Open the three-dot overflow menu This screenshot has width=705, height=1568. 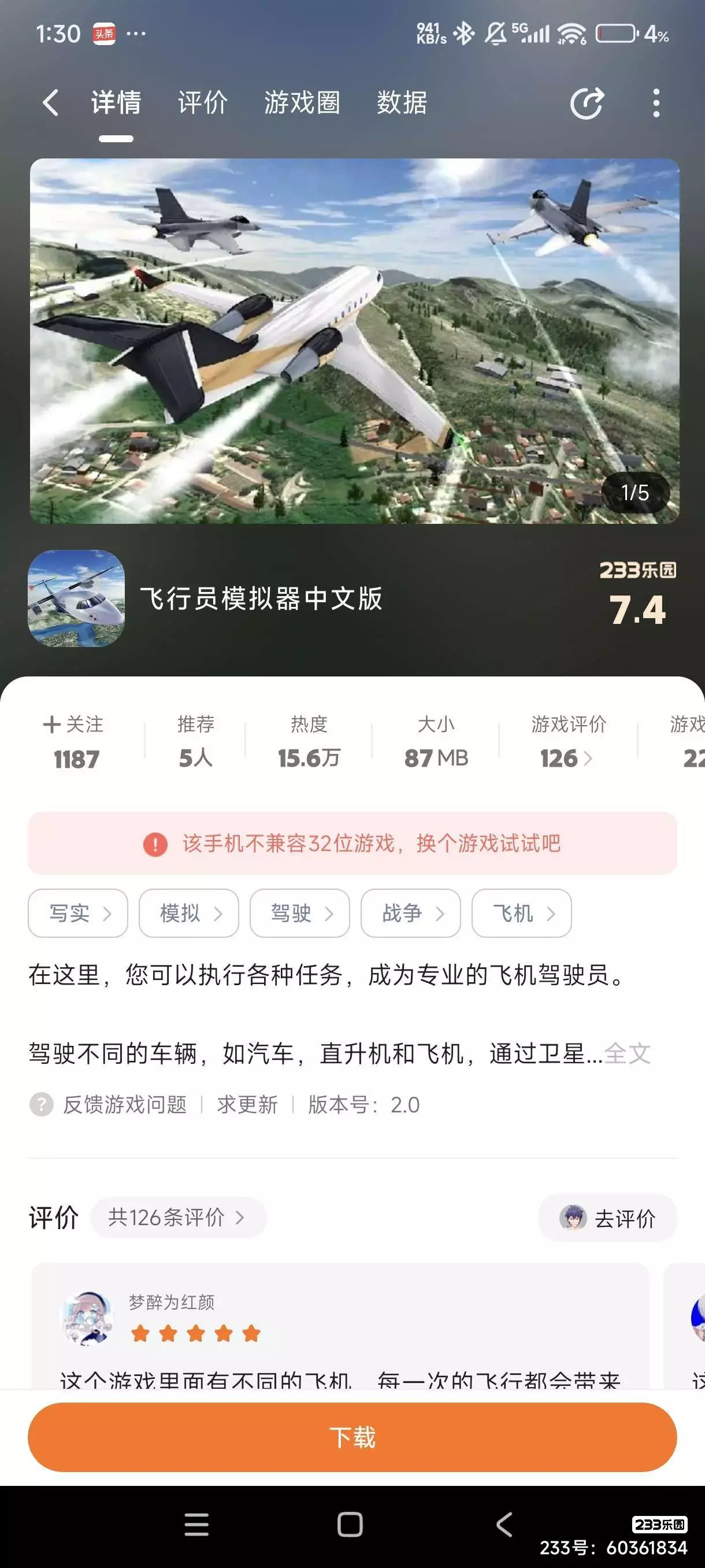tap(656, 103)
